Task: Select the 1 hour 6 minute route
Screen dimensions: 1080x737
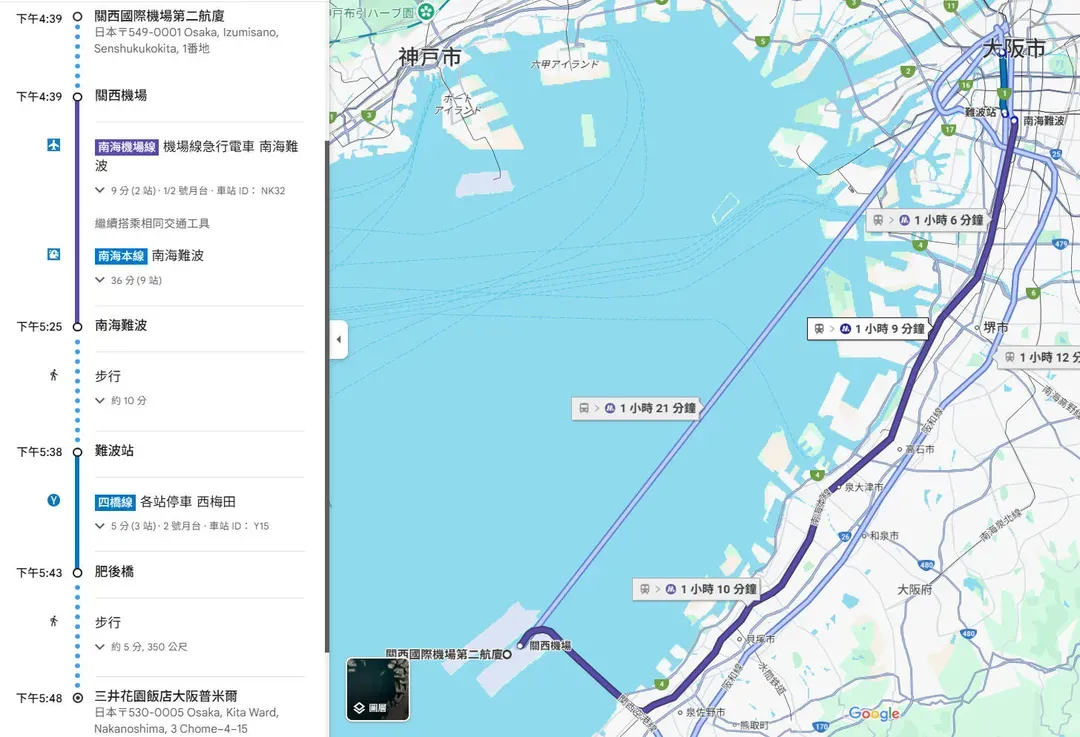Action: click(927, 220)
